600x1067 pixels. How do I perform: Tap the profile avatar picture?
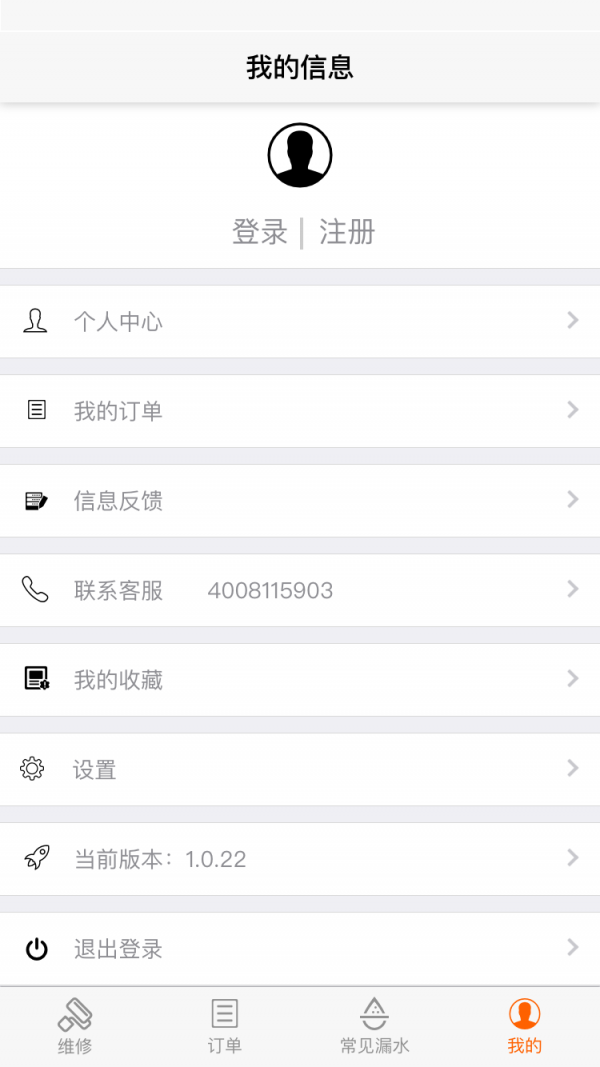300,155
